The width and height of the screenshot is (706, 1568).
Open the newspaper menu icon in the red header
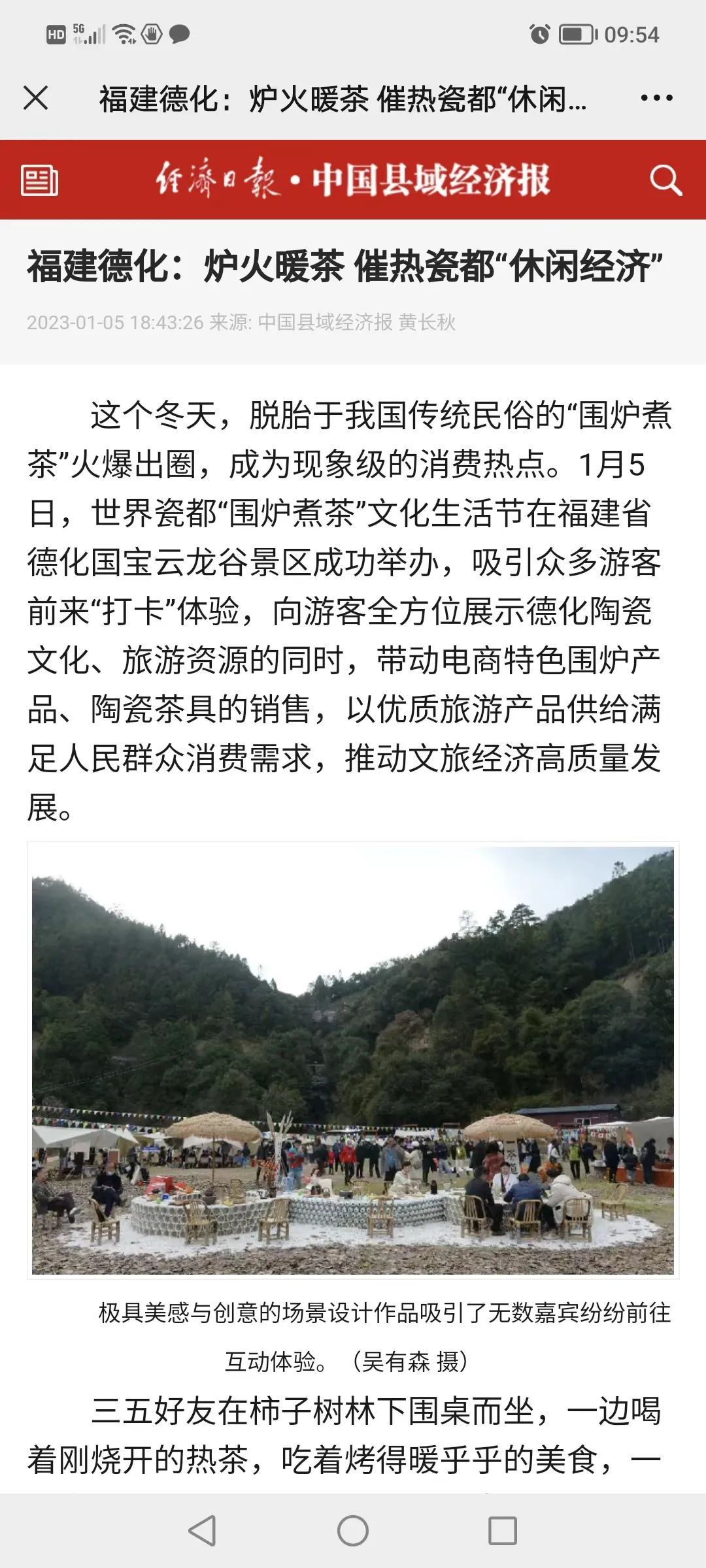(x=40, y=180)
